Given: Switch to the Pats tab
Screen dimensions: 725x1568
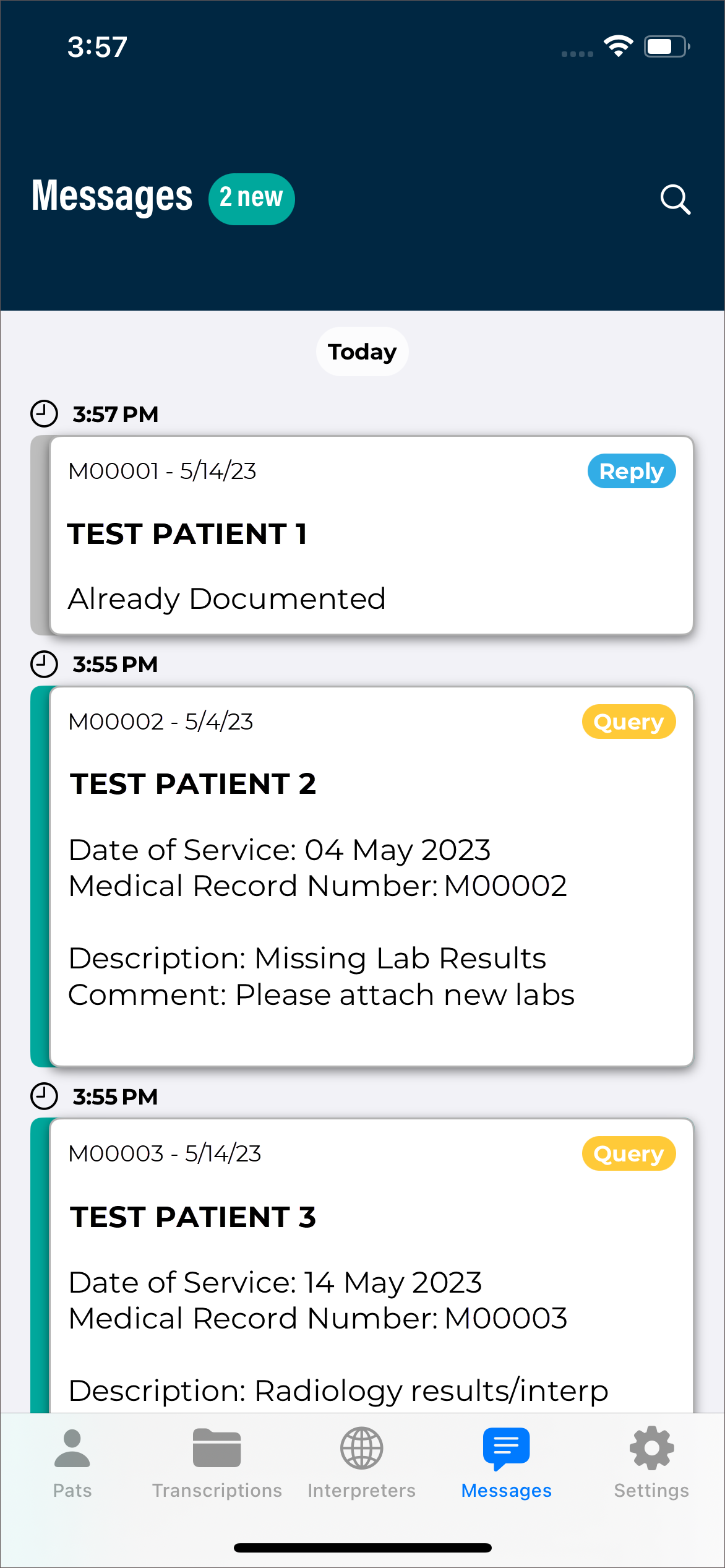Looking at the screenshot, I should click(72, 1463).
